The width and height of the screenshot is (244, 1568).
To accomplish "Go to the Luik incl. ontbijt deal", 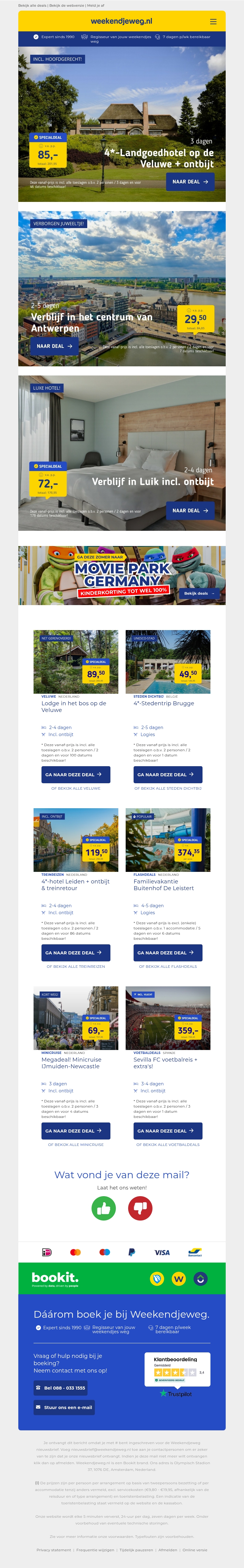I will pyautogui.click(x=190, y=511).
